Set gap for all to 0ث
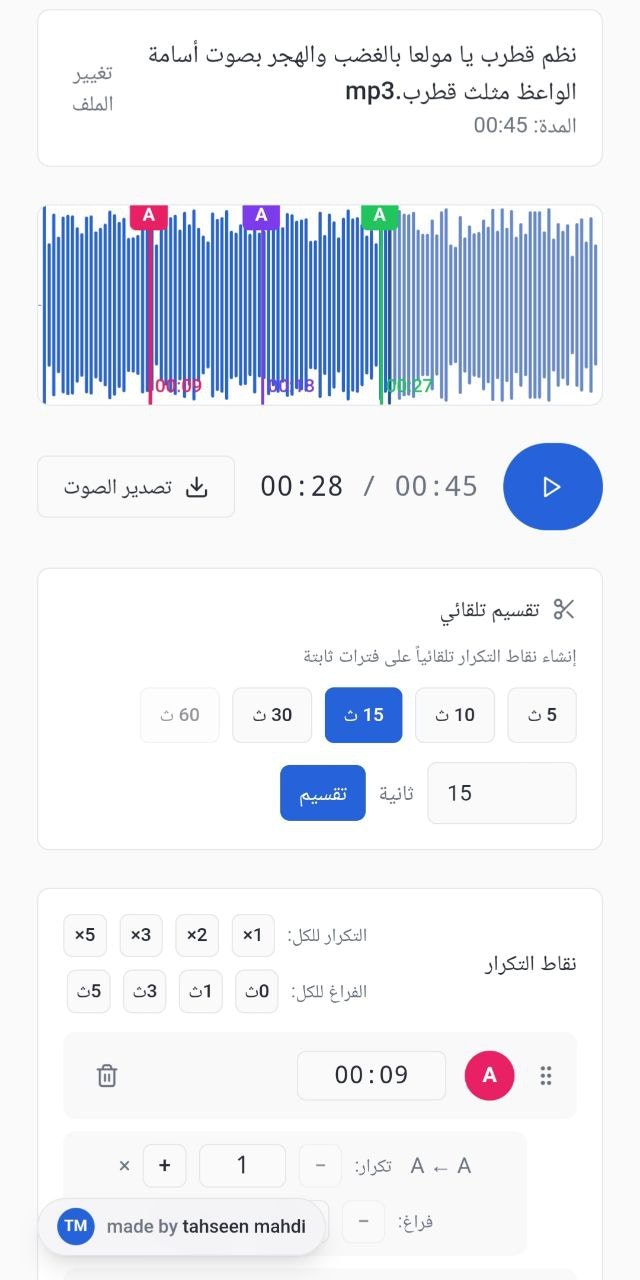This screenshot has width=640, height=1280. coord(257,992)
